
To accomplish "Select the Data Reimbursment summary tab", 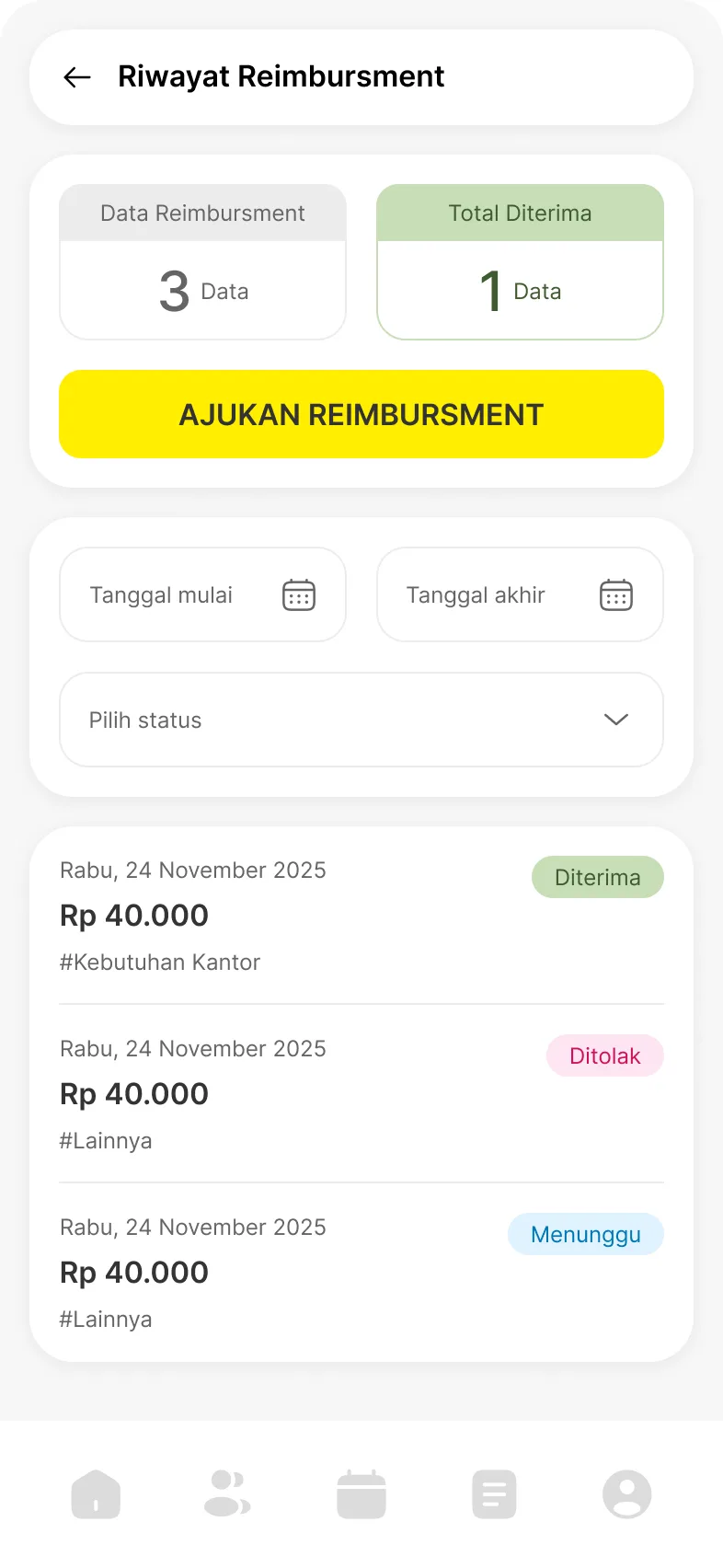I will (x=202, y=262).
